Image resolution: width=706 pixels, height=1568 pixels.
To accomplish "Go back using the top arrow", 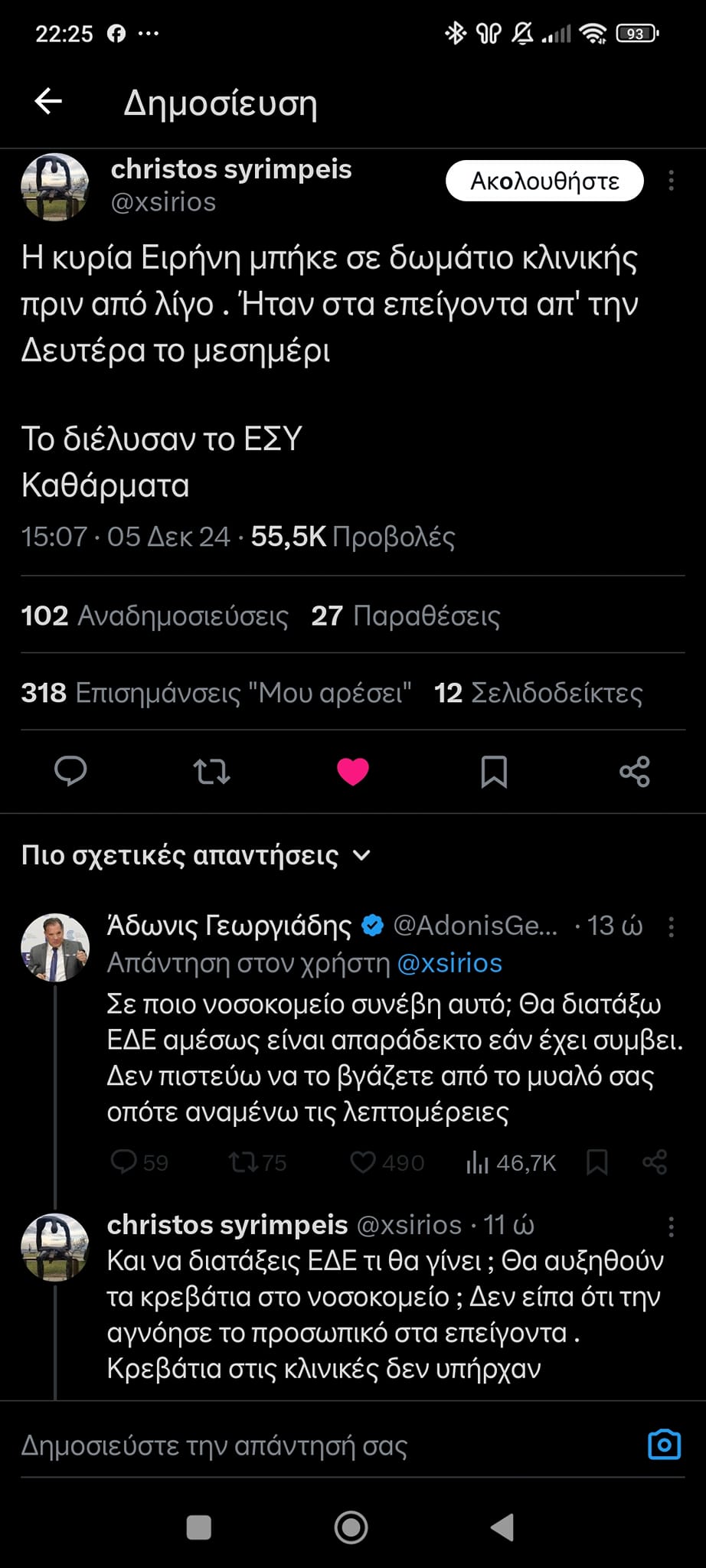I will click(x=48, y=101).
